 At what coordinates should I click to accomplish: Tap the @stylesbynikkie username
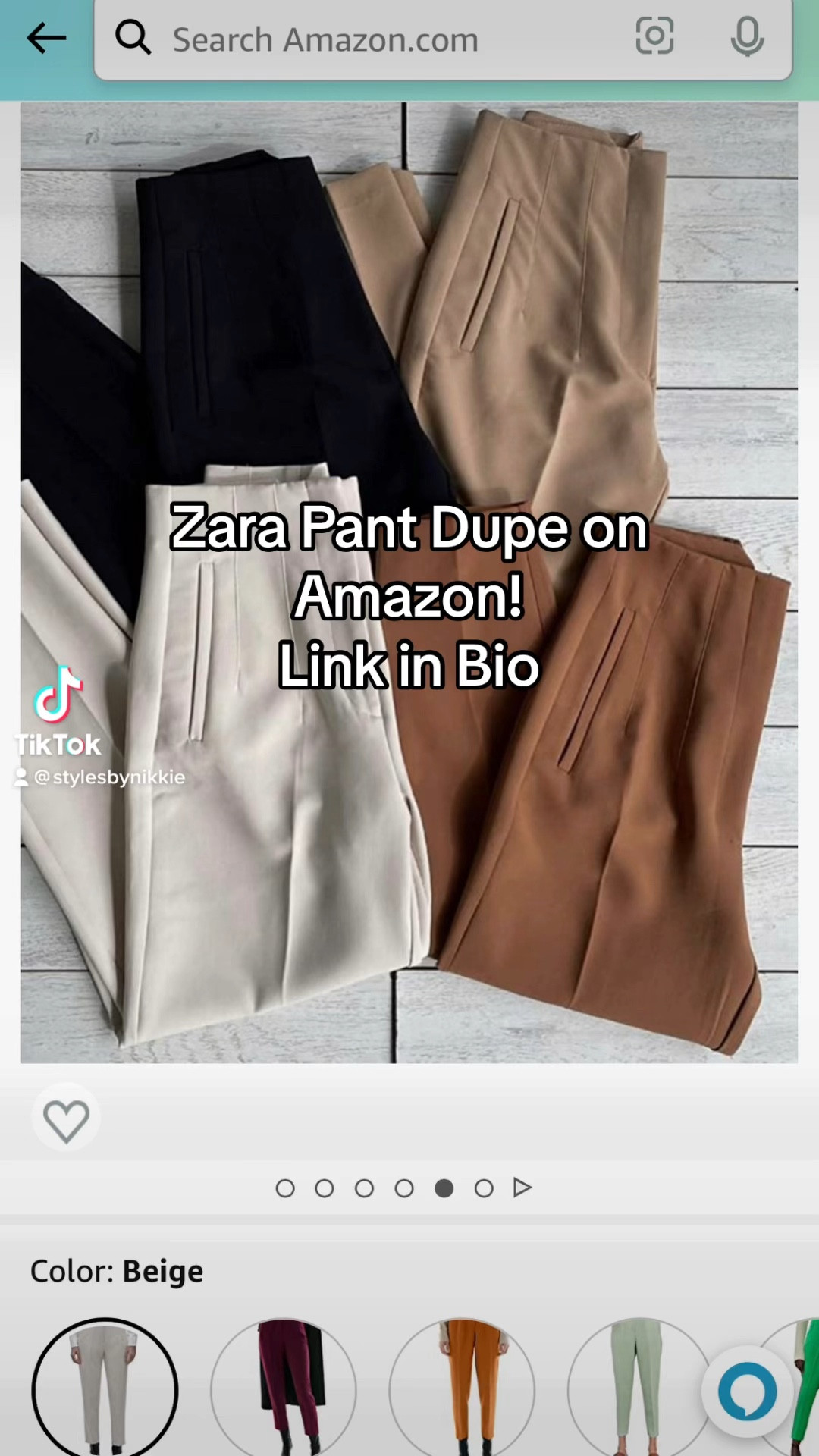coord(111,777)
